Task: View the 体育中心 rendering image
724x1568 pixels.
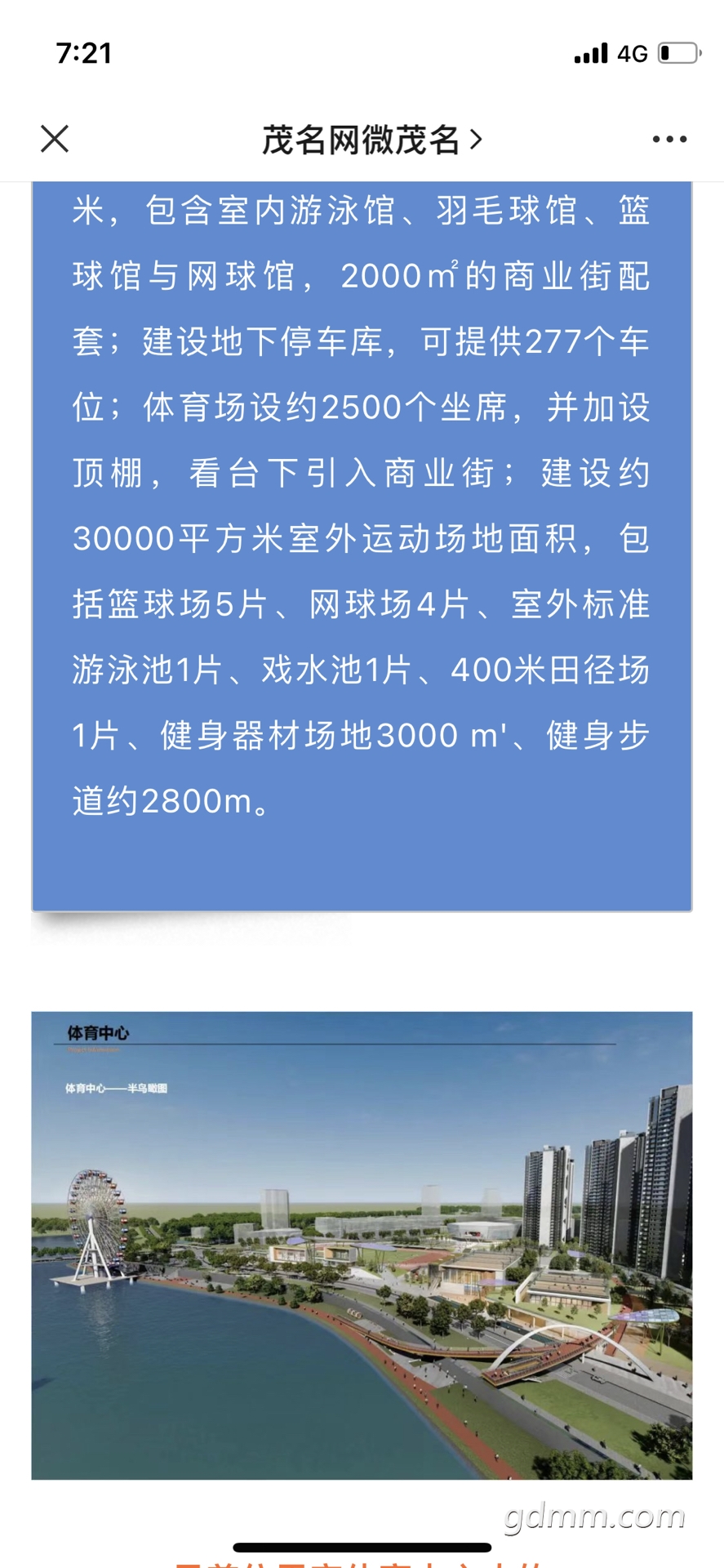Action: tap(362, 1245)
